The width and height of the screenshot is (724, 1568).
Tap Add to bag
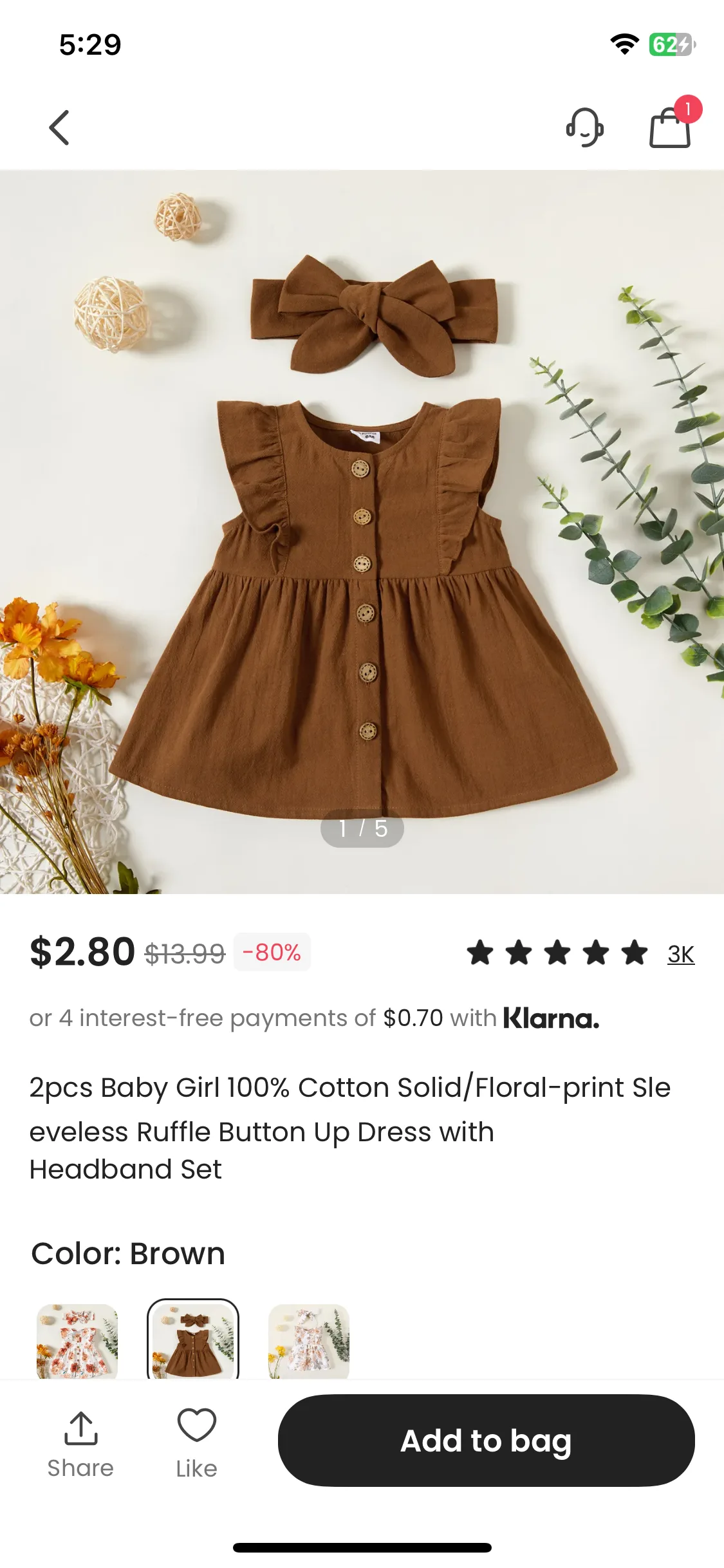[x=487, y=1441]
